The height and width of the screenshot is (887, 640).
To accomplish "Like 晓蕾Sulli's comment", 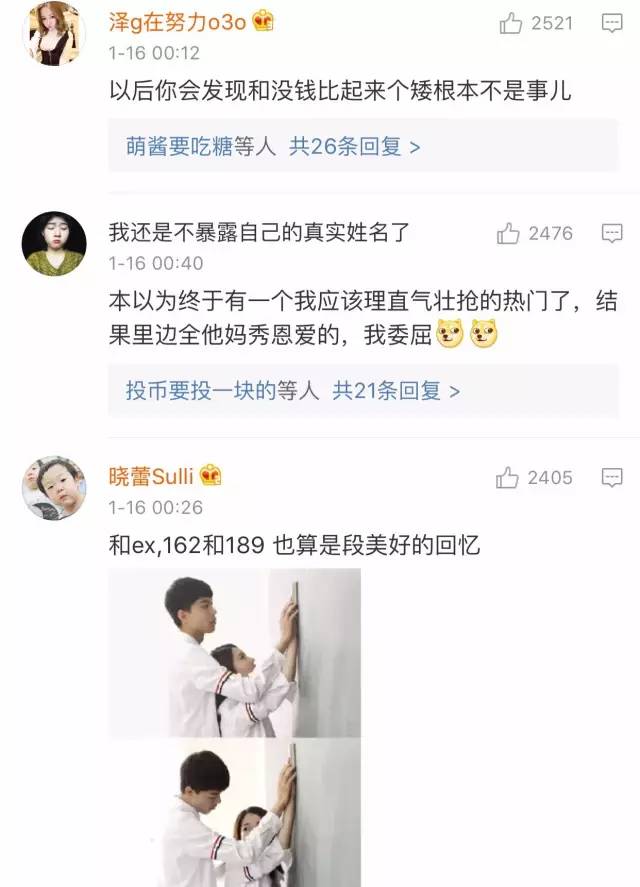I will click(508, 478).
